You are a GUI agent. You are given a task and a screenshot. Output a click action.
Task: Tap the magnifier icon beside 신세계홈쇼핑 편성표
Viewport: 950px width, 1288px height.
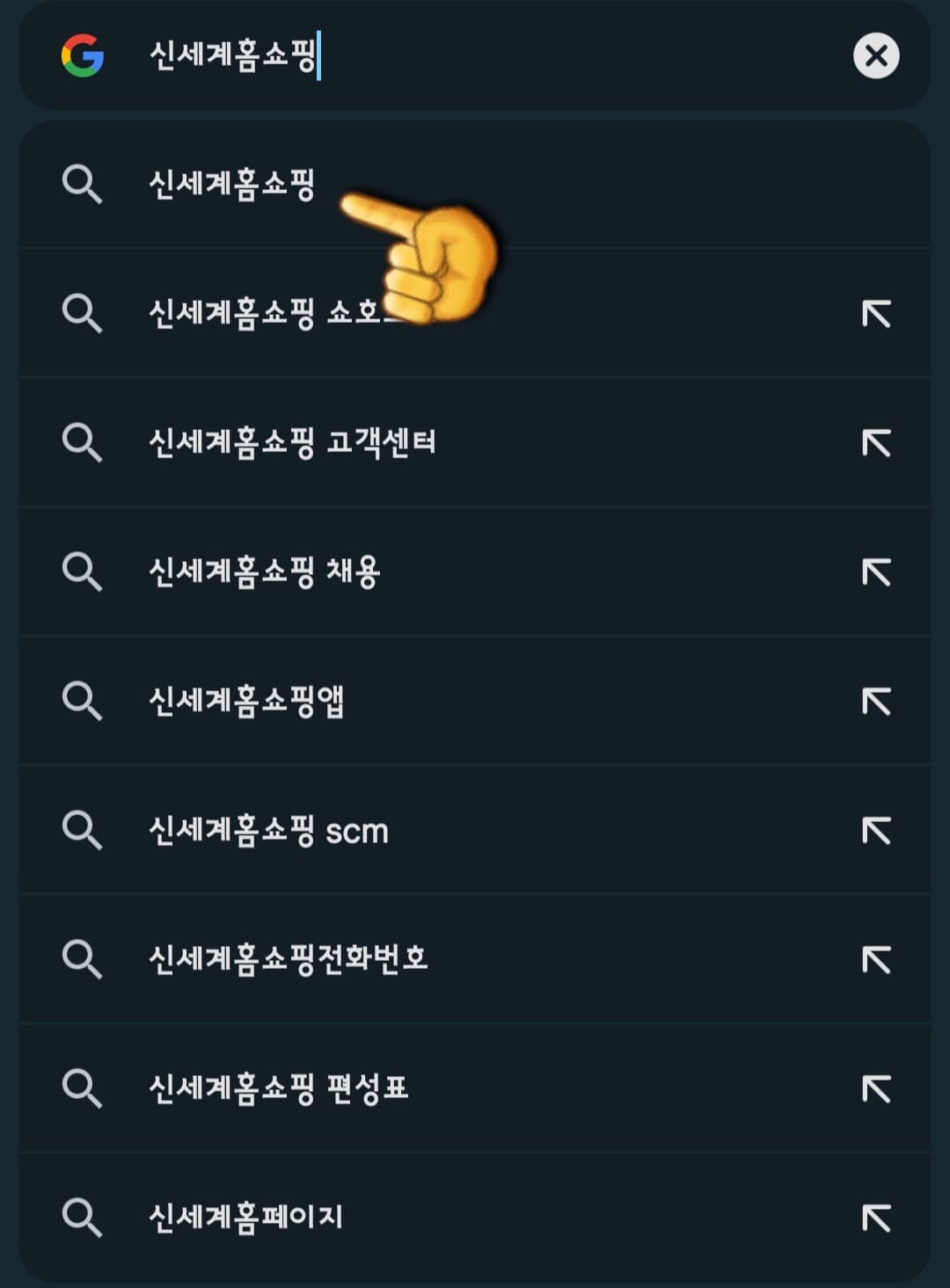coord(84,1088)
